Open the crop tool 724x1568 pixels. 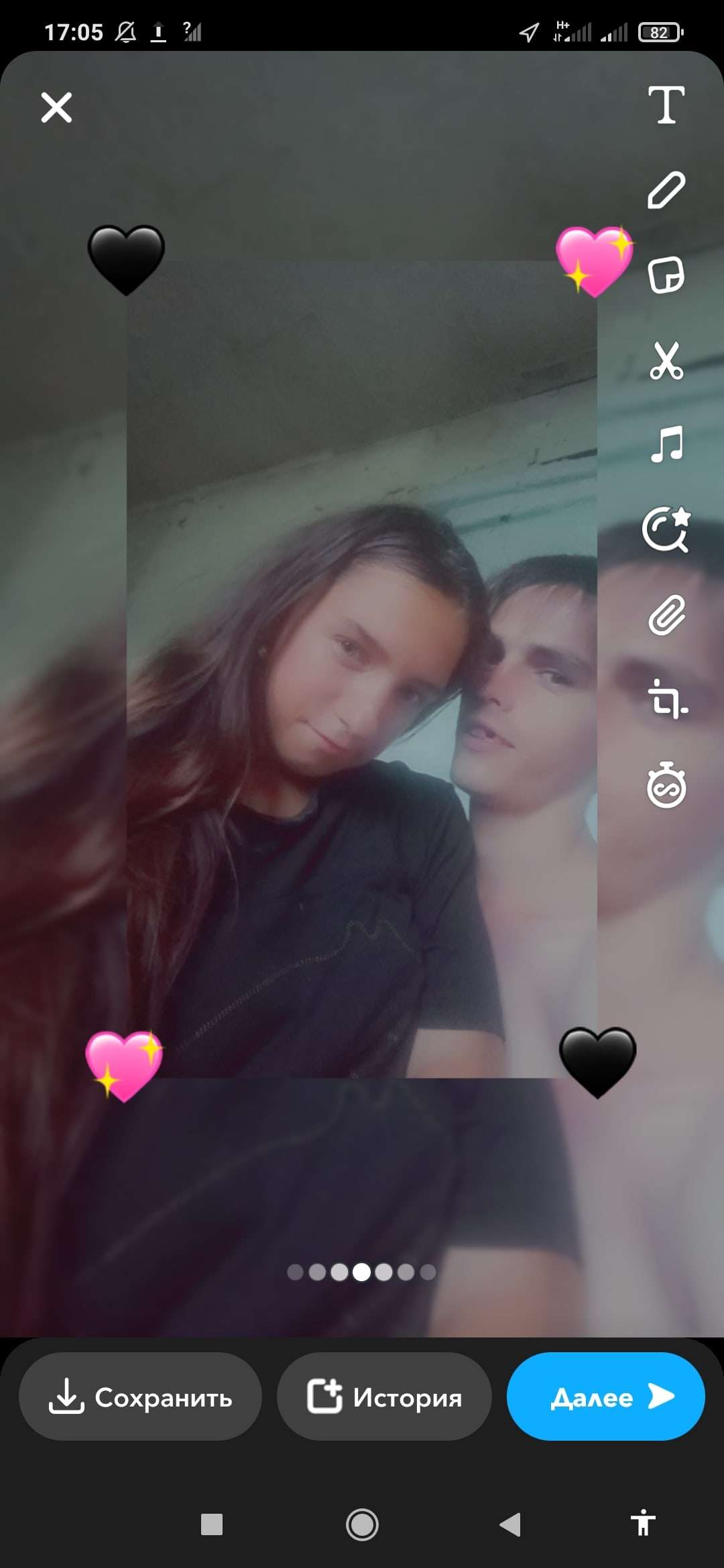click(x=666, y=700)
